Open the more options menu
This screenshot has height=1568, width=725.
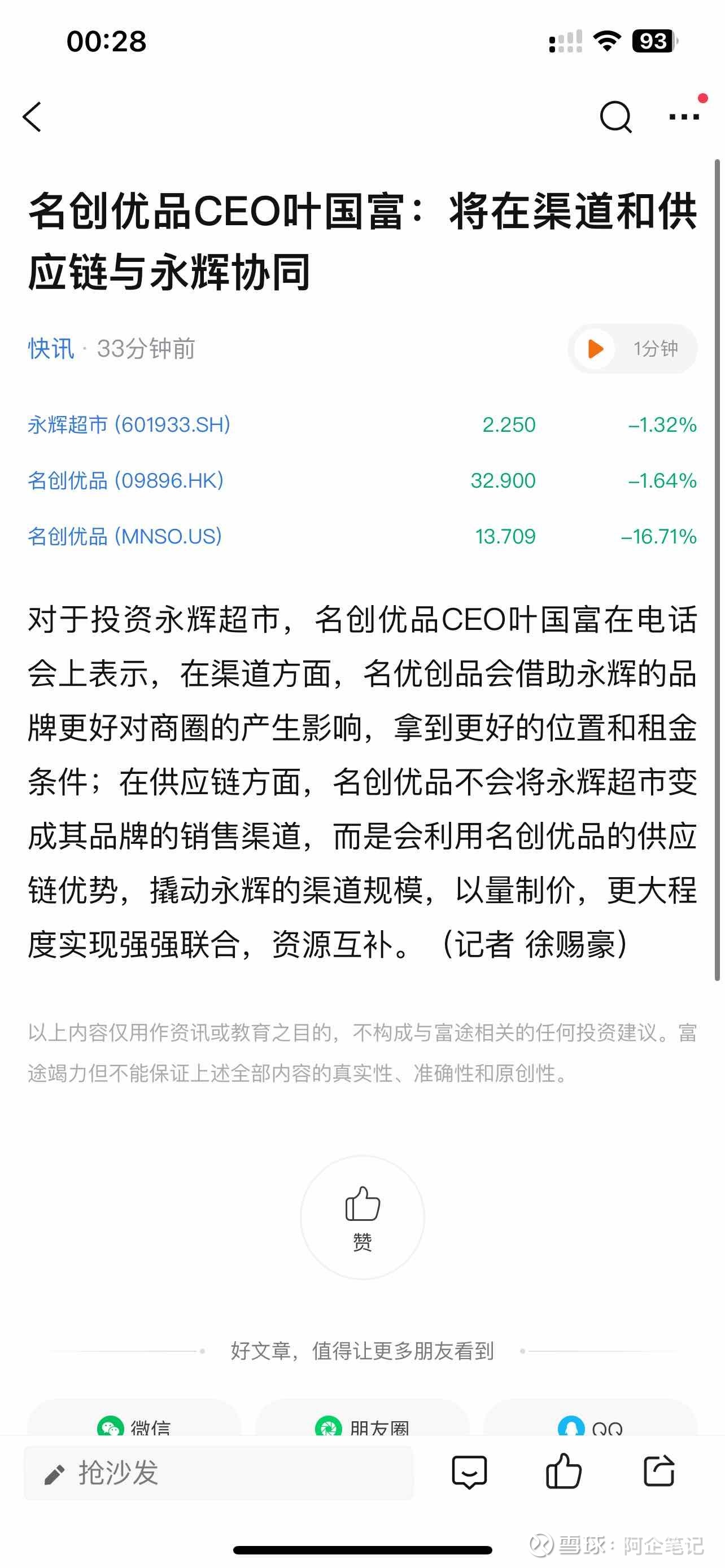pos(683,117)
